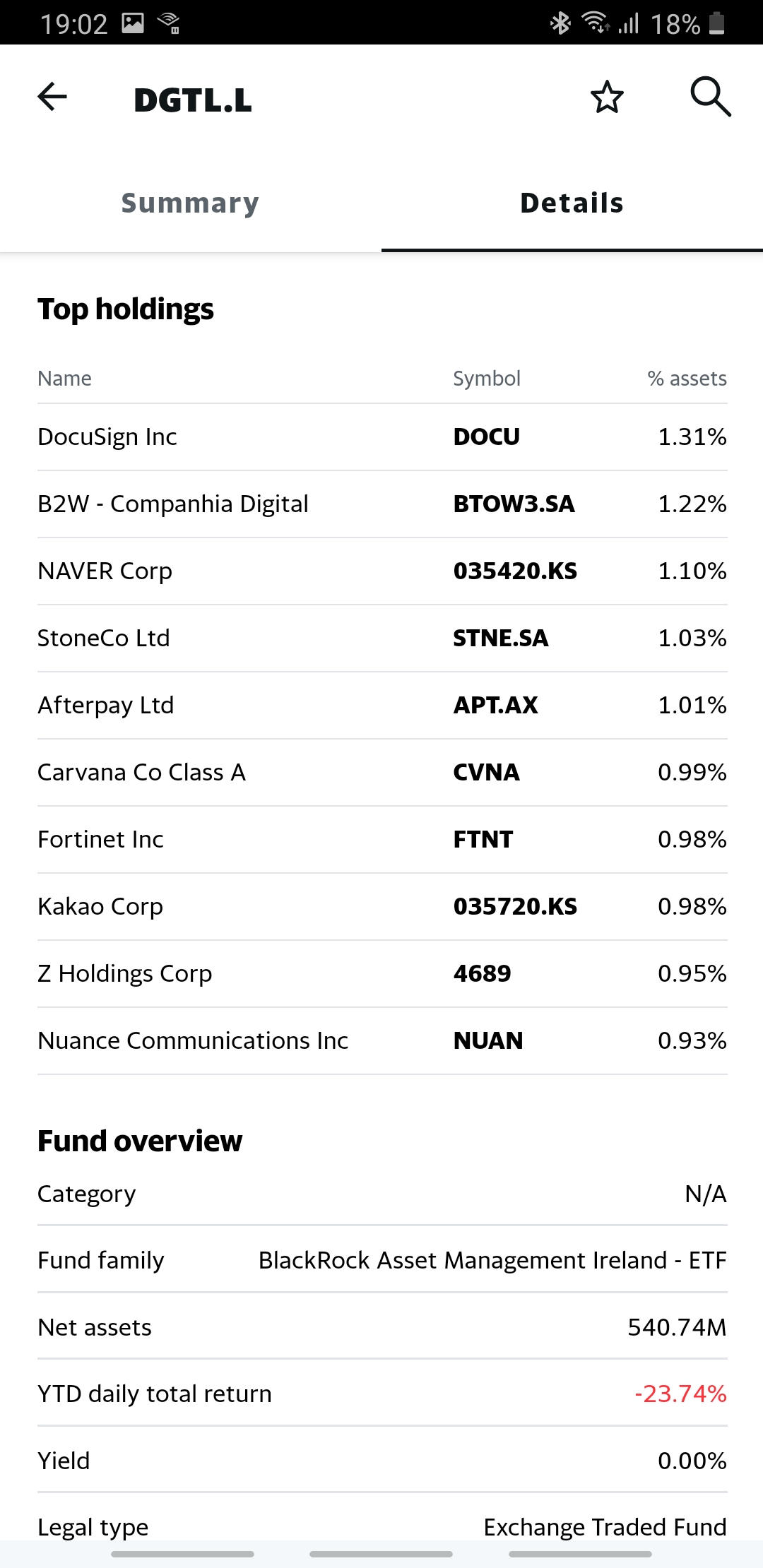
Task: View Carvana Co Class A holding
Action: pos(381,773)
